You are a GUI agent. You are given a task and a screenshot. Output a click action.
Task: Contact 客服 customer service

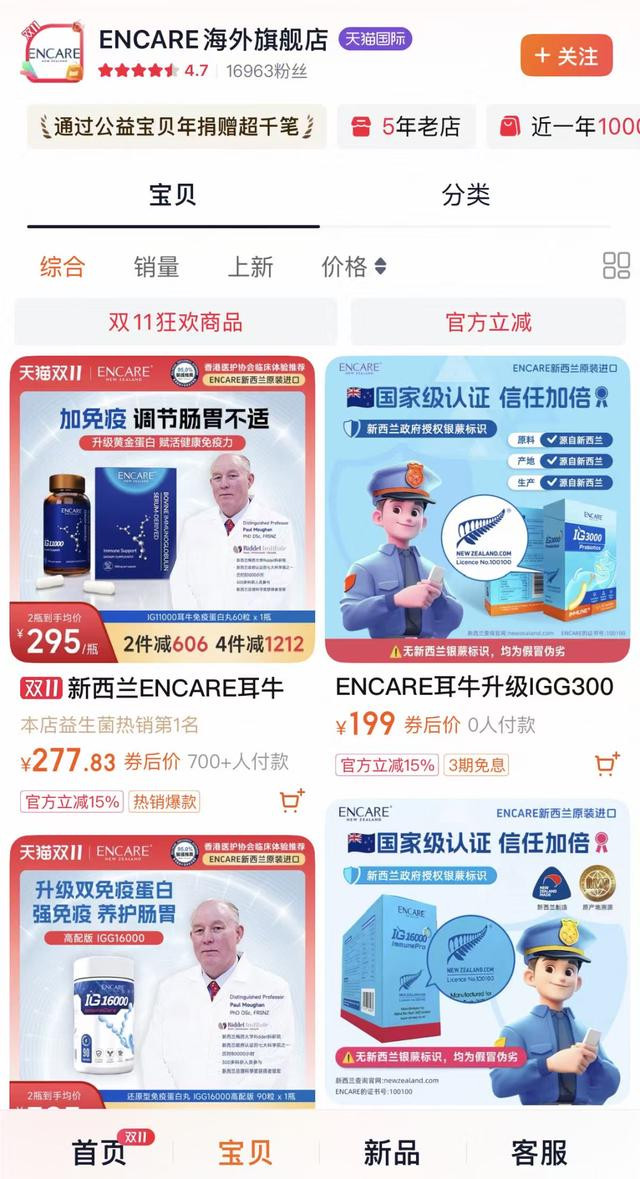pyautogui.click(x=539, y=1152)
